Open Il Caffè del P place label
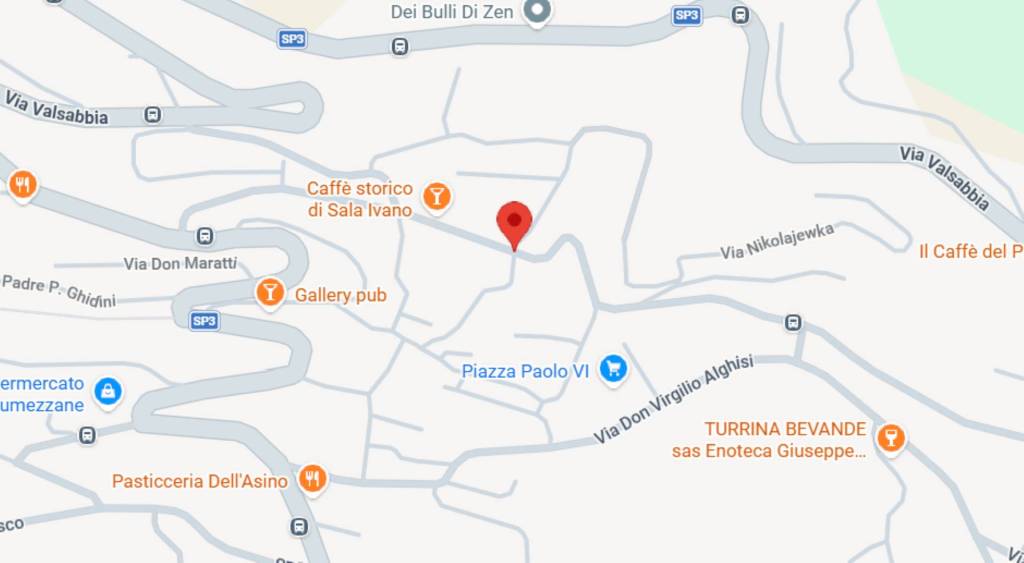Viewport: 1024px width, 563px height. point(970,251)
